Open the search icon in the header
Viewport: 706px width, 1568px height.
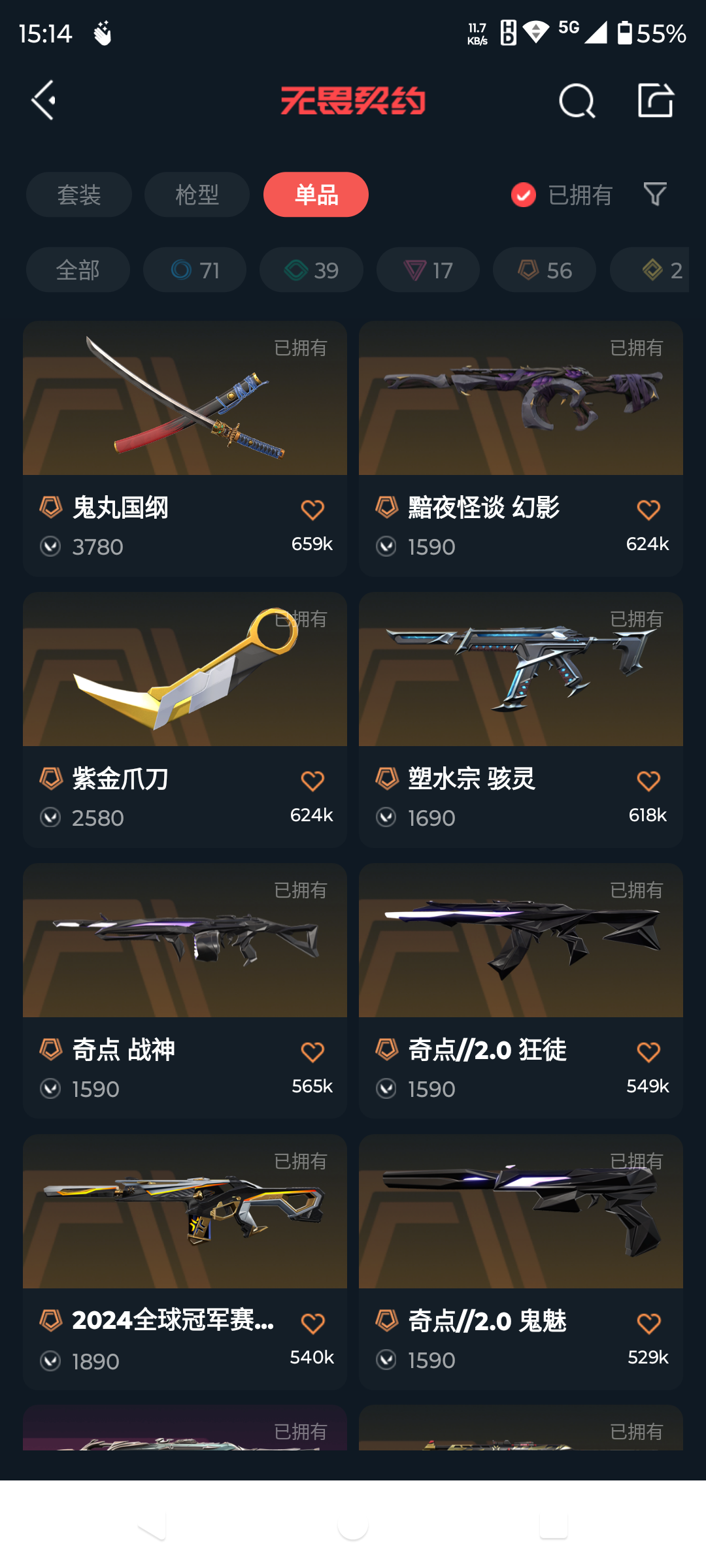coord(577,101)
